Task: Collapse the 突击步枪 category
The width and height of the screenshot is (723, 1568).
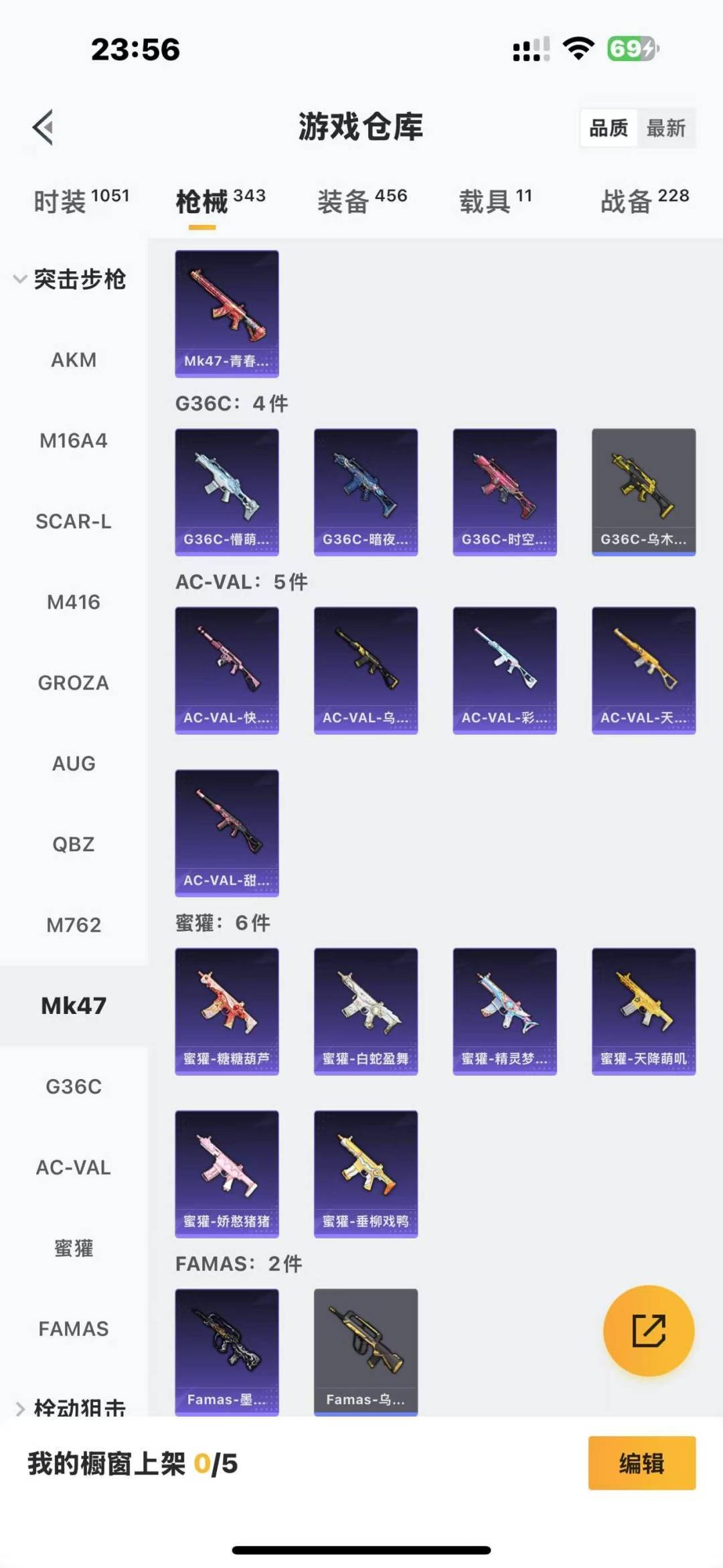Action: coord(70,279)
